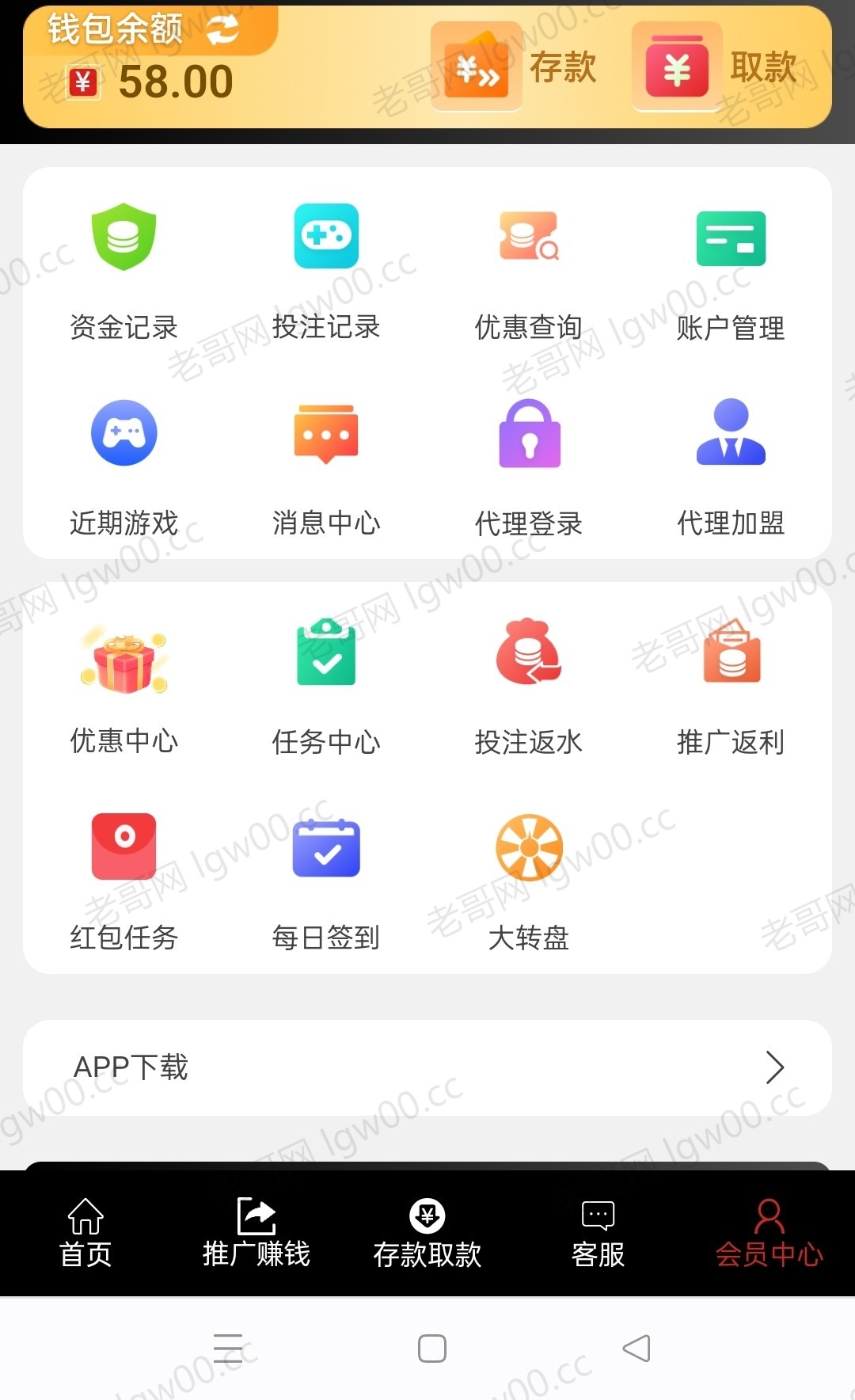Open 优惠中心 promotions center

click(x=123, y=685)
